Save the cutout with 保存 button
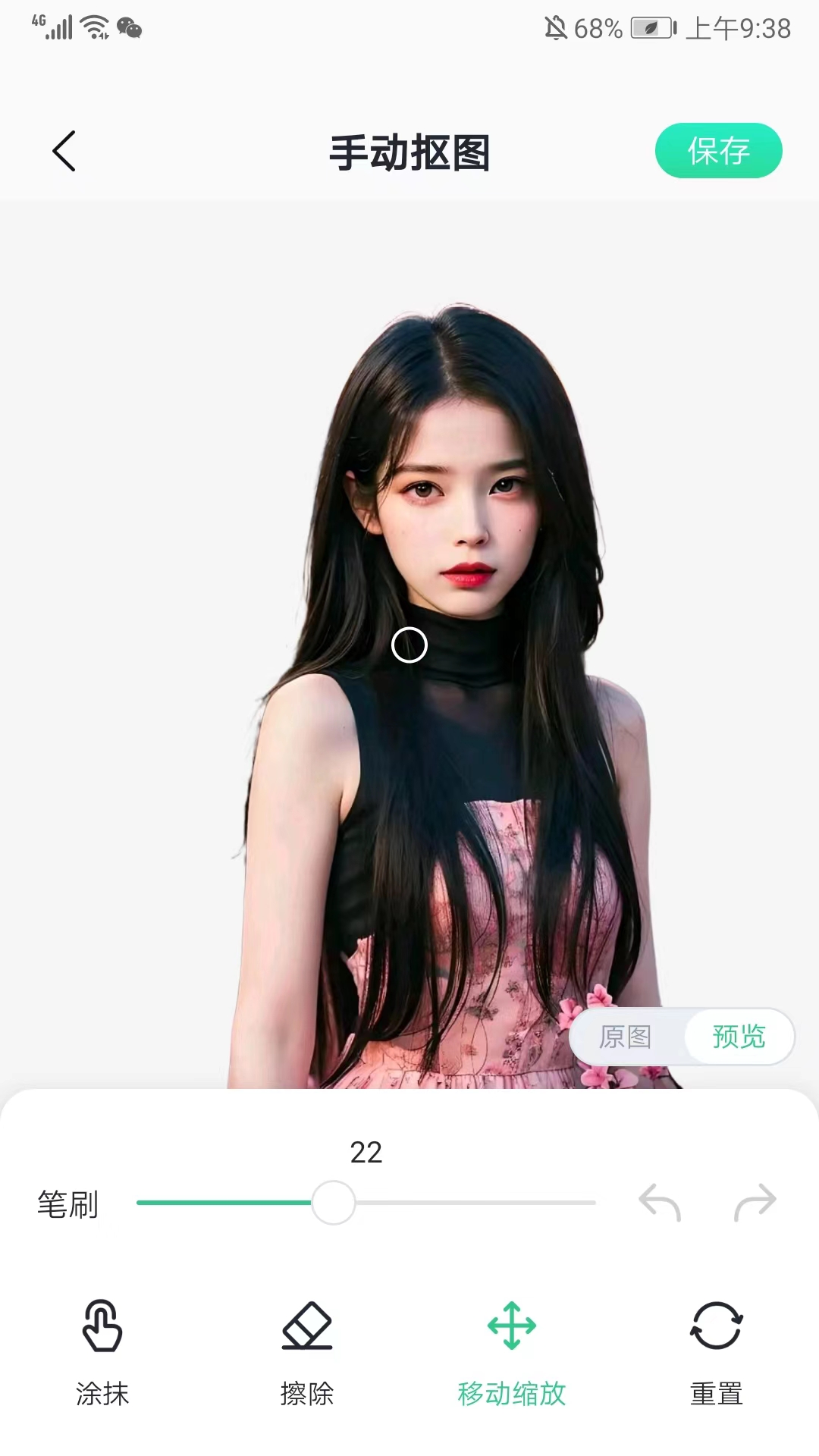Image resolution: width=819 pixels, height=1456 pixels. coord(718,151)
